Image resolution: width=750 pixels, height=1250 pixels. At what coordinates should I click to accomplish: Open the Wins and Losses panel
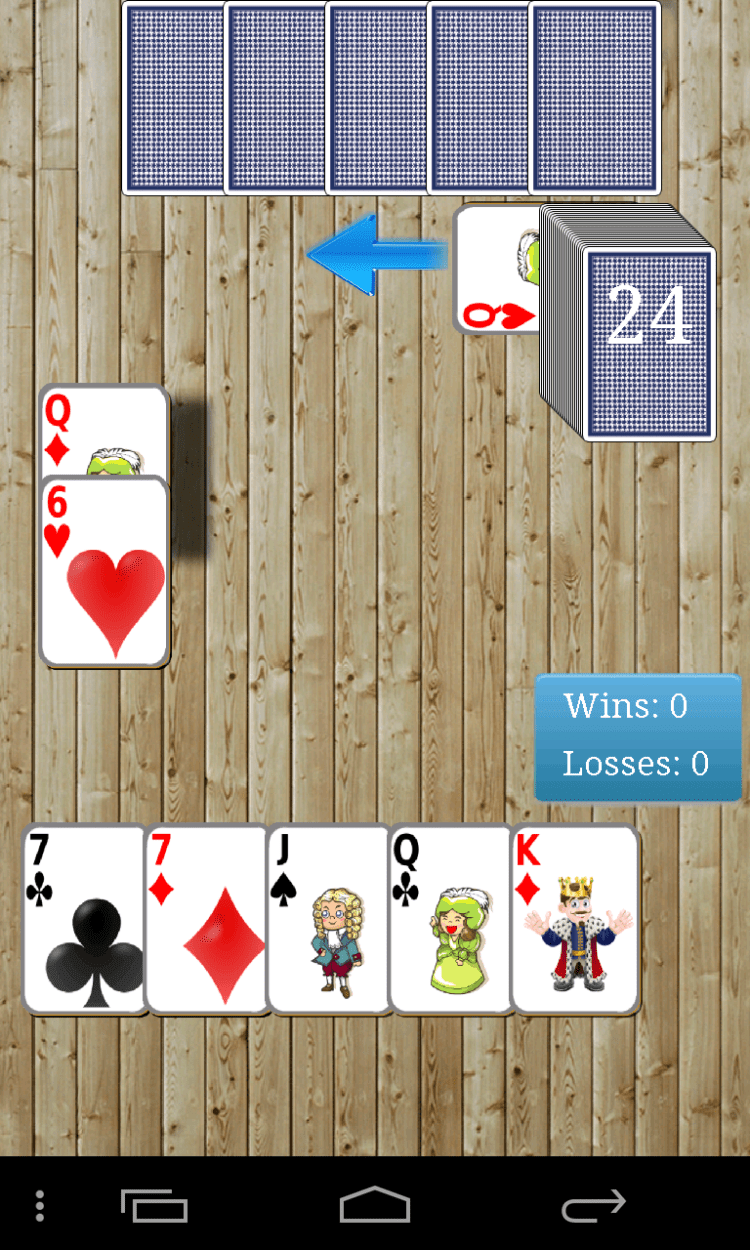(637, 737)
